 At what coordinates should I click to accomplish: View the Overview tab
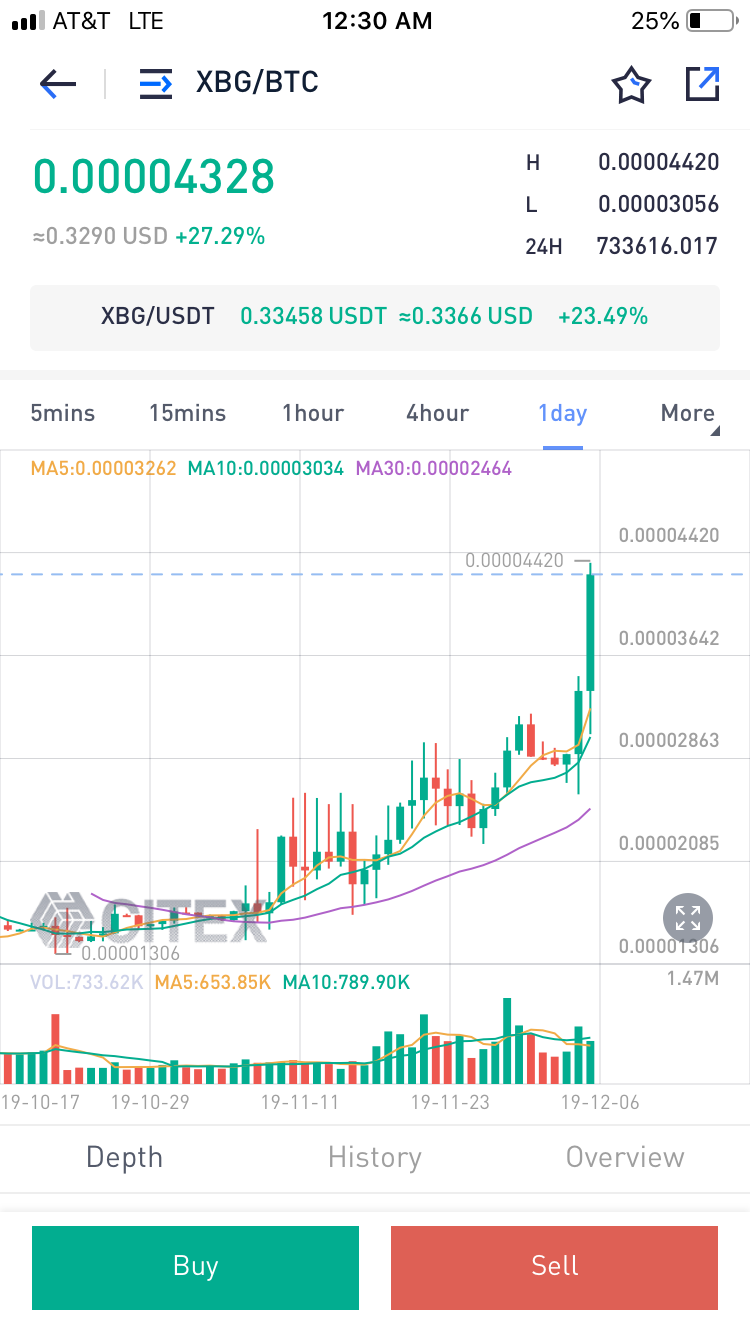pyautogui.click(x=625, y=1157)
